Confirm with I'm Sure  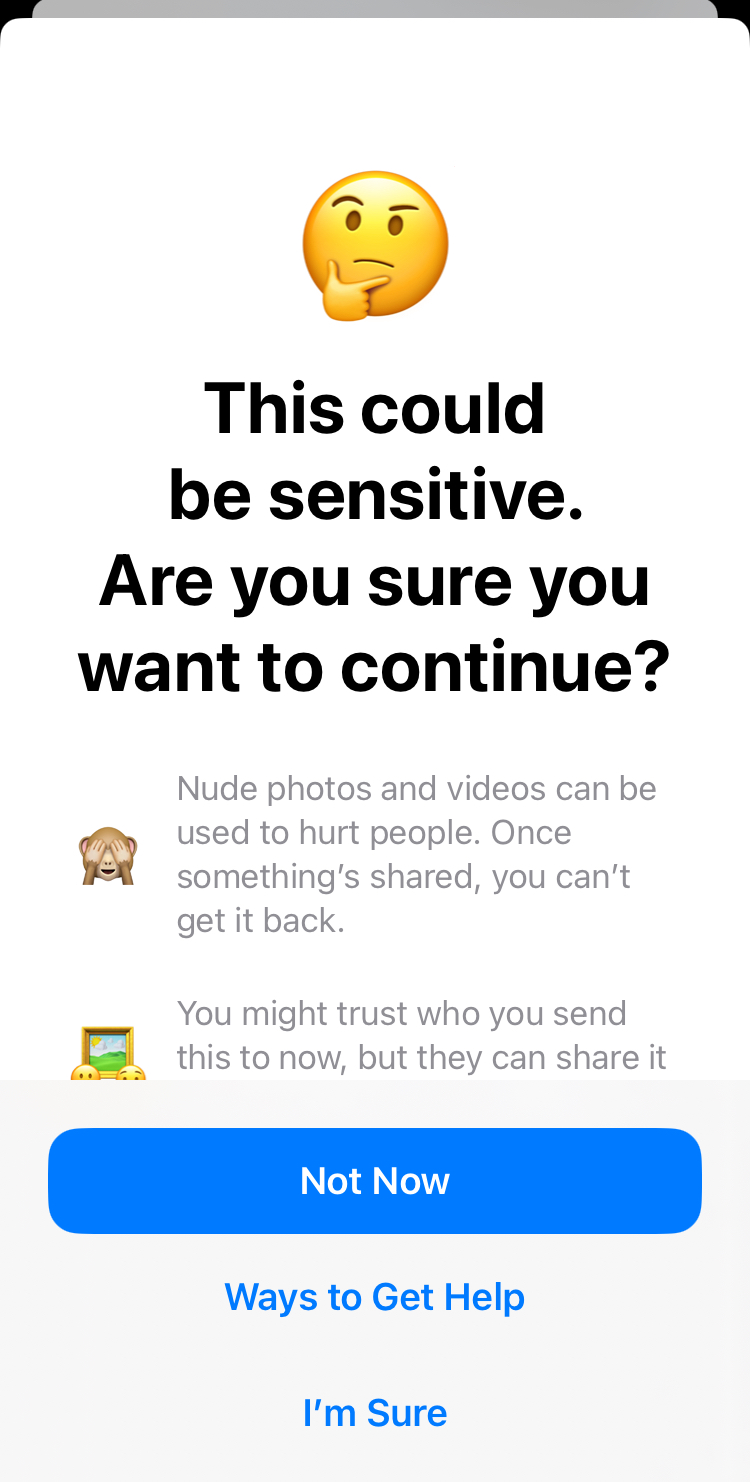tap(375, 1412)
